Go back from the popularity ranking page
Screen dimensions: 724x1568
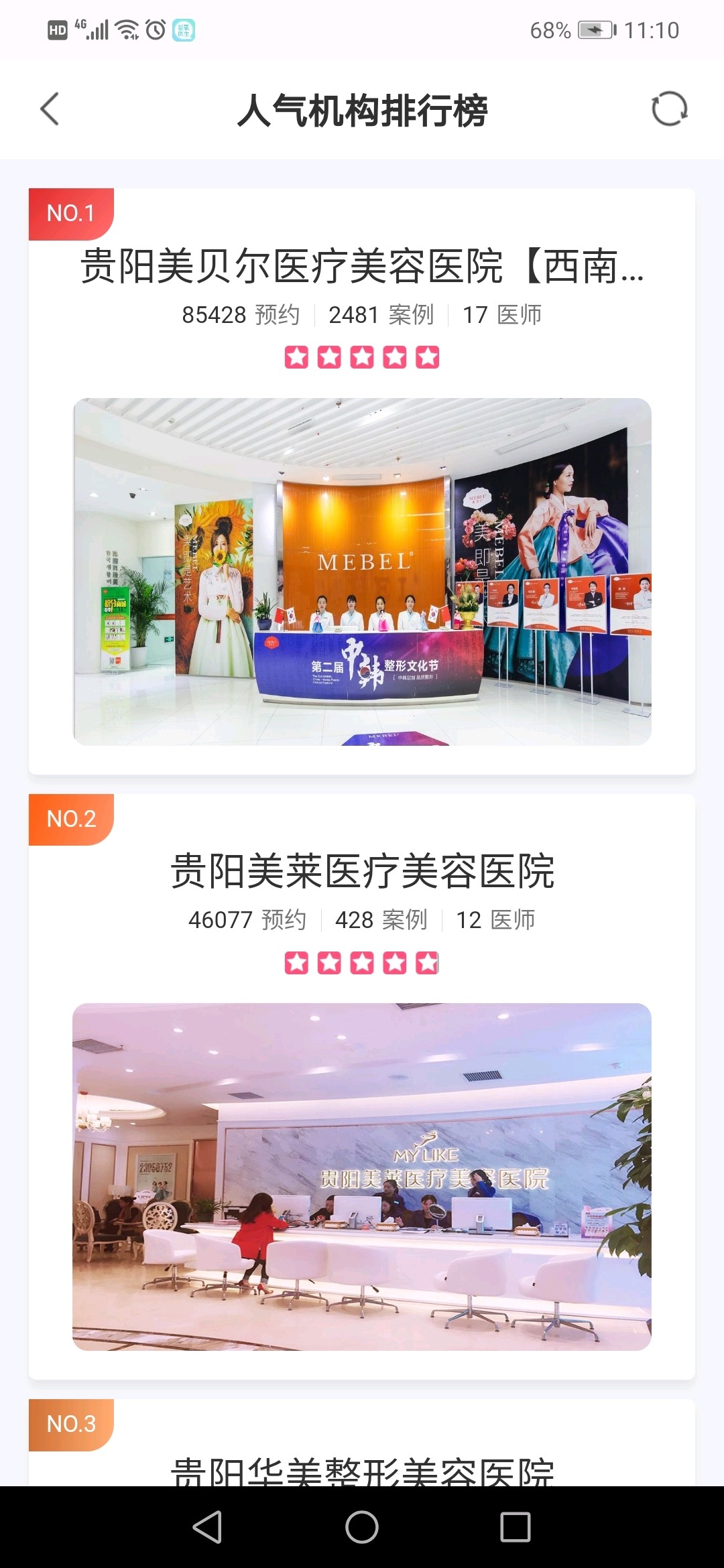(x=50, y=109)
